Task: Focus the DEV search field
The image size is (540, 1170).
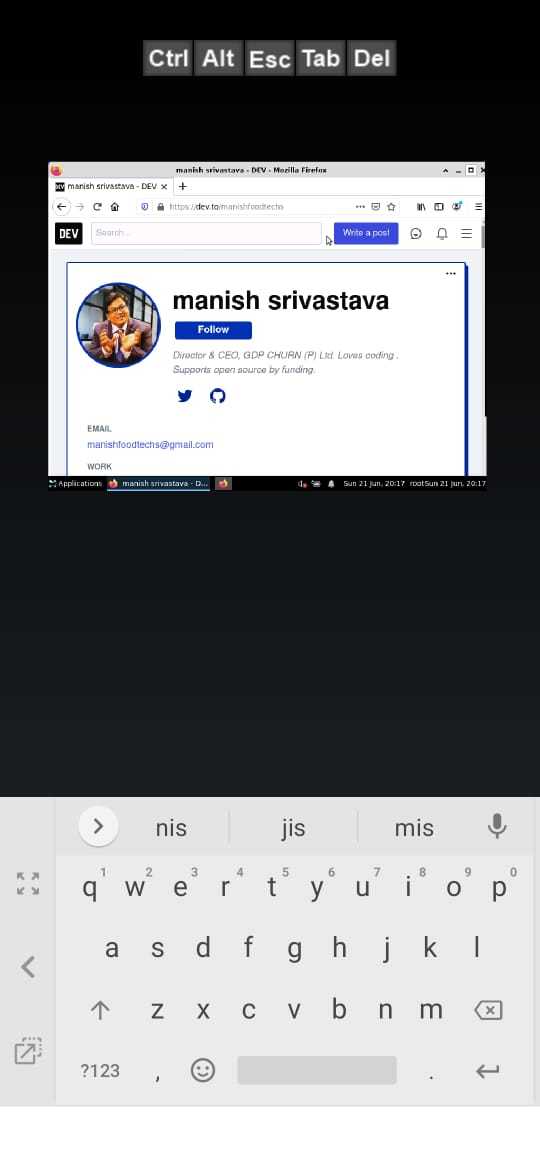Action: click(206, 234)
